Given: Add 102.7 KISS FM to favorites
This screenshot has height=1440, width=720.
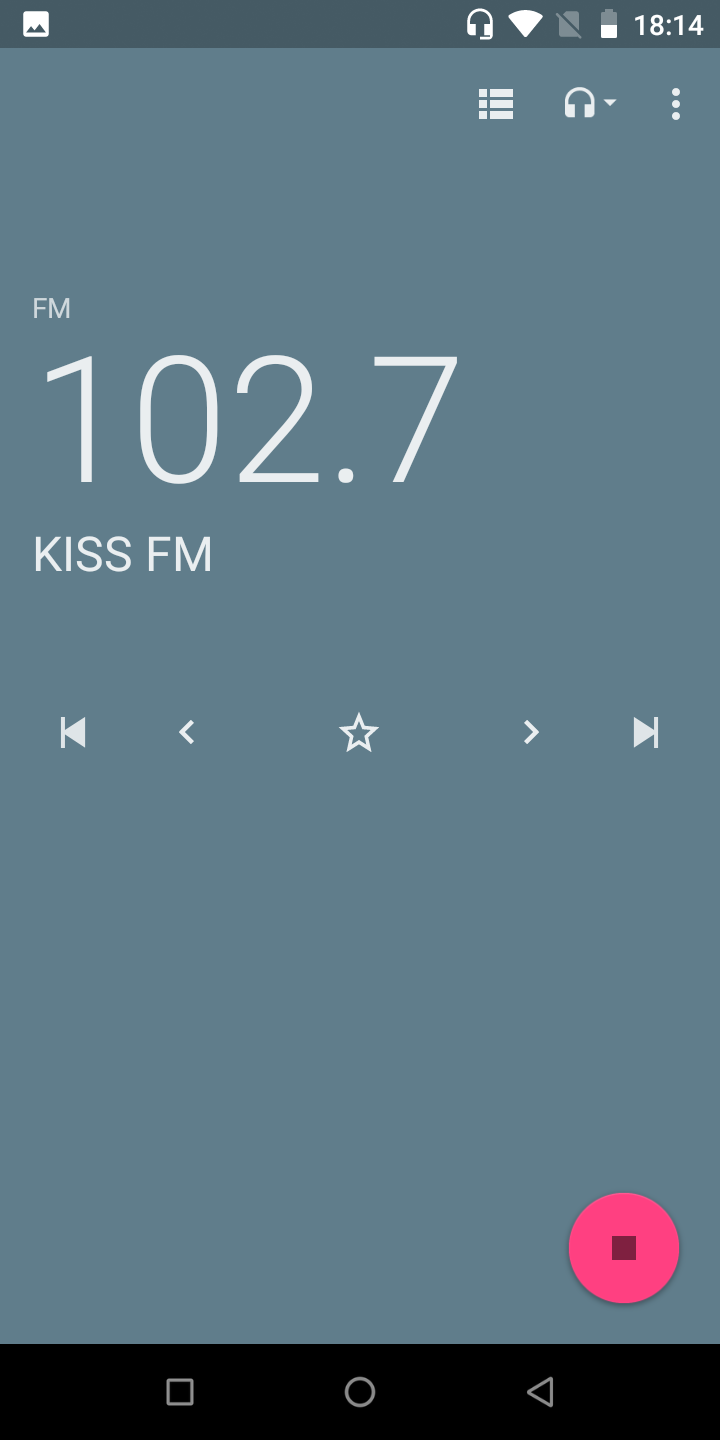Looking at the screenshot, I should click(x=358, y=733).
